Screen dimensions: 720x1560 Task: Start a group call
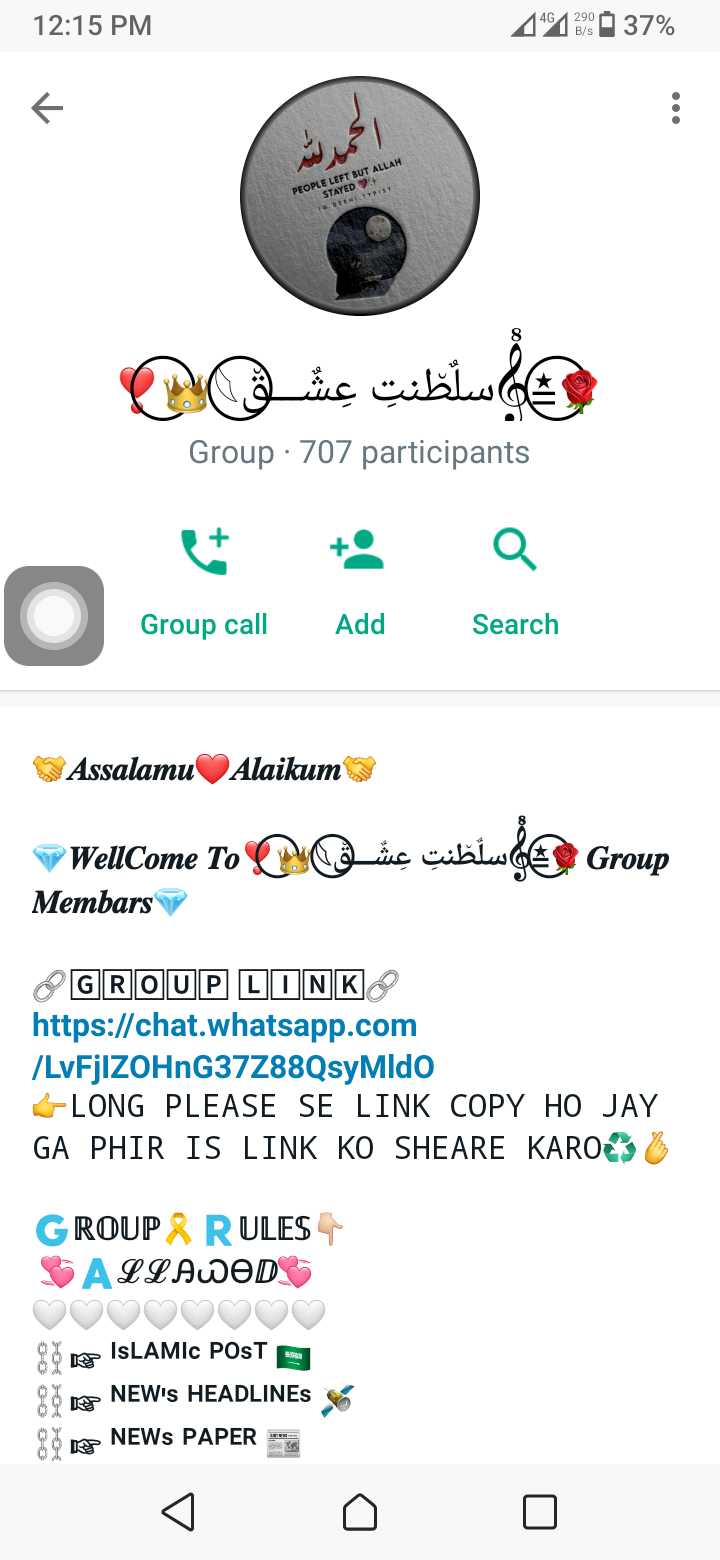tap(204, 583)
